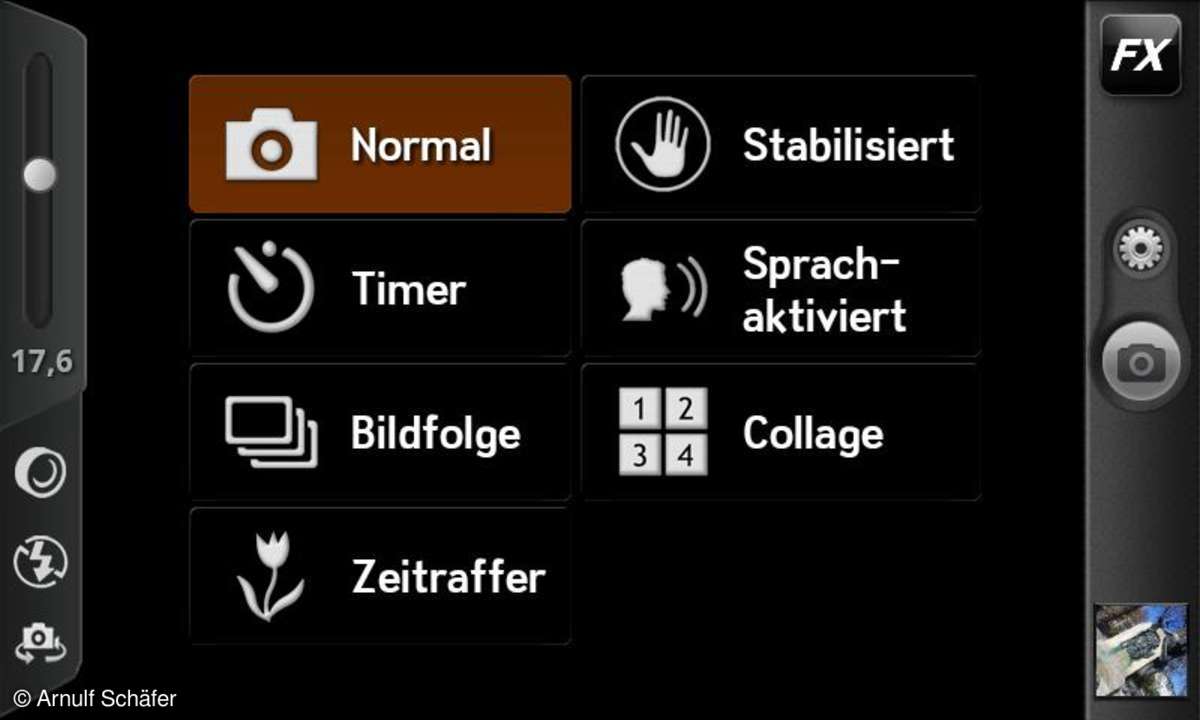Open the FX effects button

pos(1140,55)
